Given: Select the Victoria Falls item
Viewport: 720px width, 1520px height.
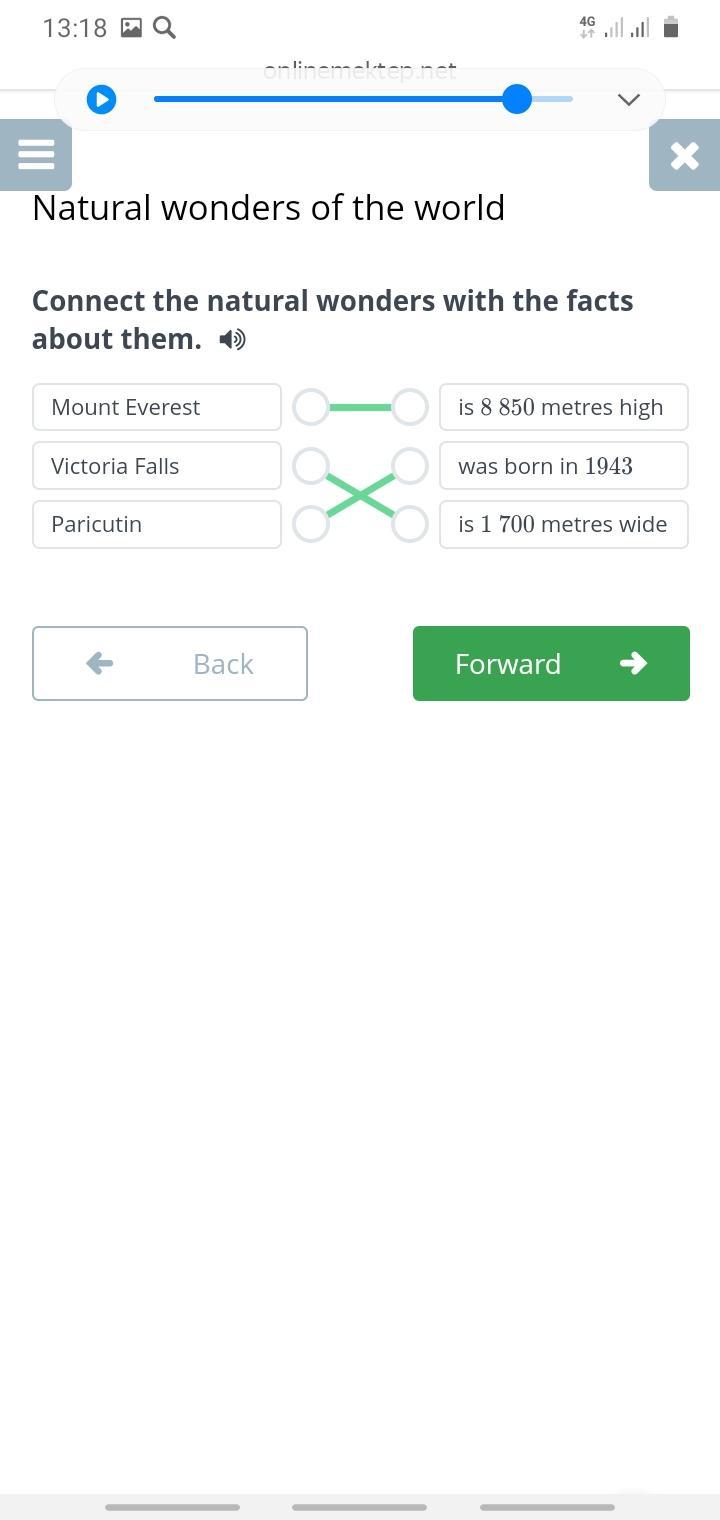Looking at the screenshot, I should coord(157,466).
